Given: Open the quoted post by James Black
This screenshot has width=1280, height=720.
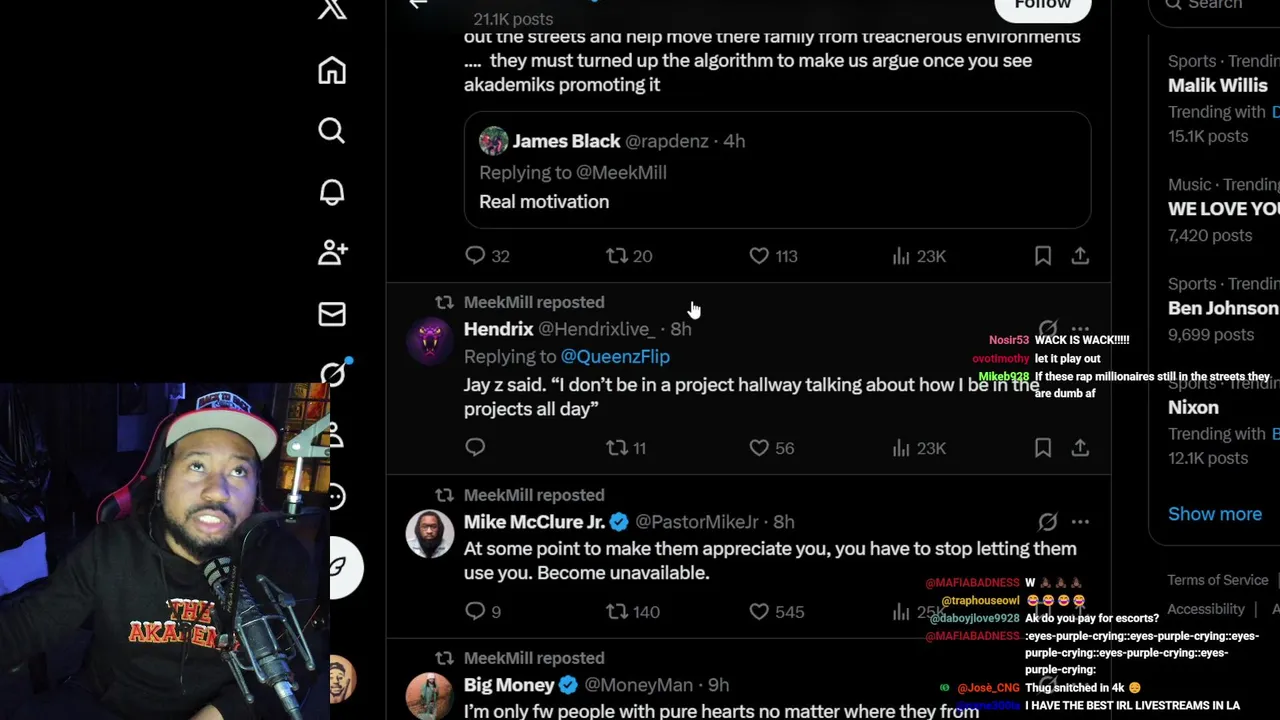Looking at the screenshot, I should [x=777, y=171].
